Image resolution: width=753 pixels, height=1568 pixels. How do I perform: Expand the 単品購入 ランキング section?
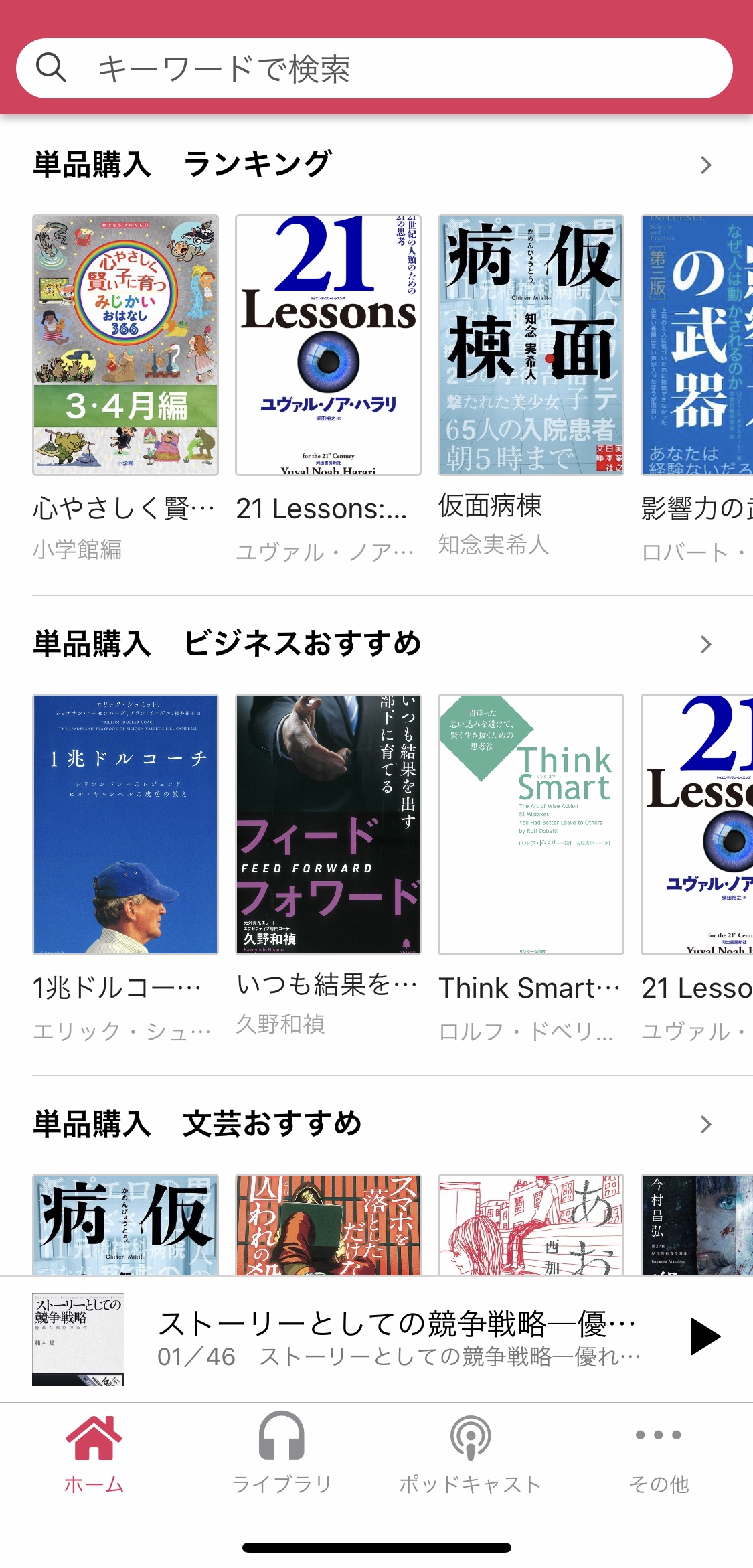(x=705, y=165)
